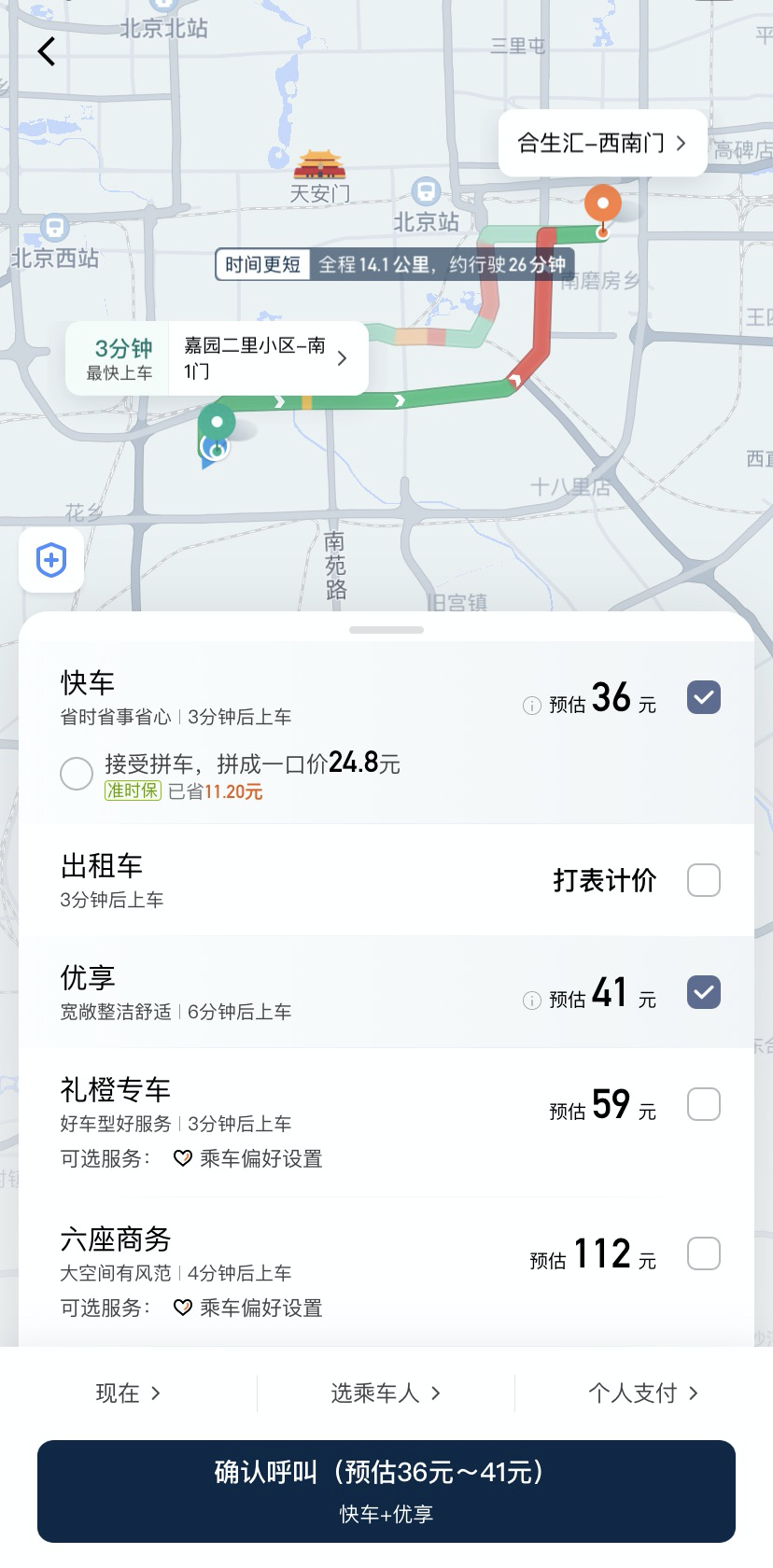Click the back arrow at top left
The height and width of the screenshot is (1568, 773).
47,51
